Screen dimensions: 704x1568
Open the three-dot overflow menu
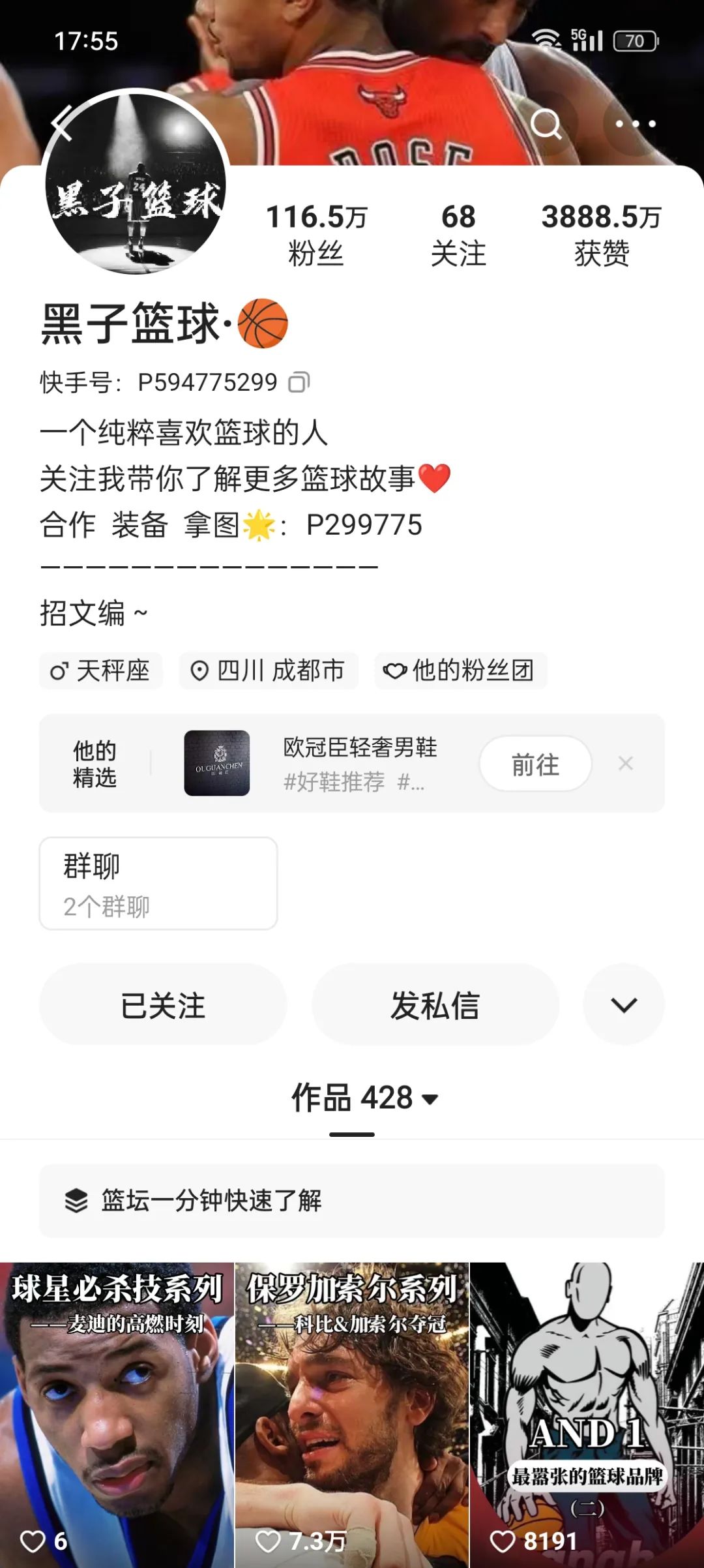click(635, 123)
